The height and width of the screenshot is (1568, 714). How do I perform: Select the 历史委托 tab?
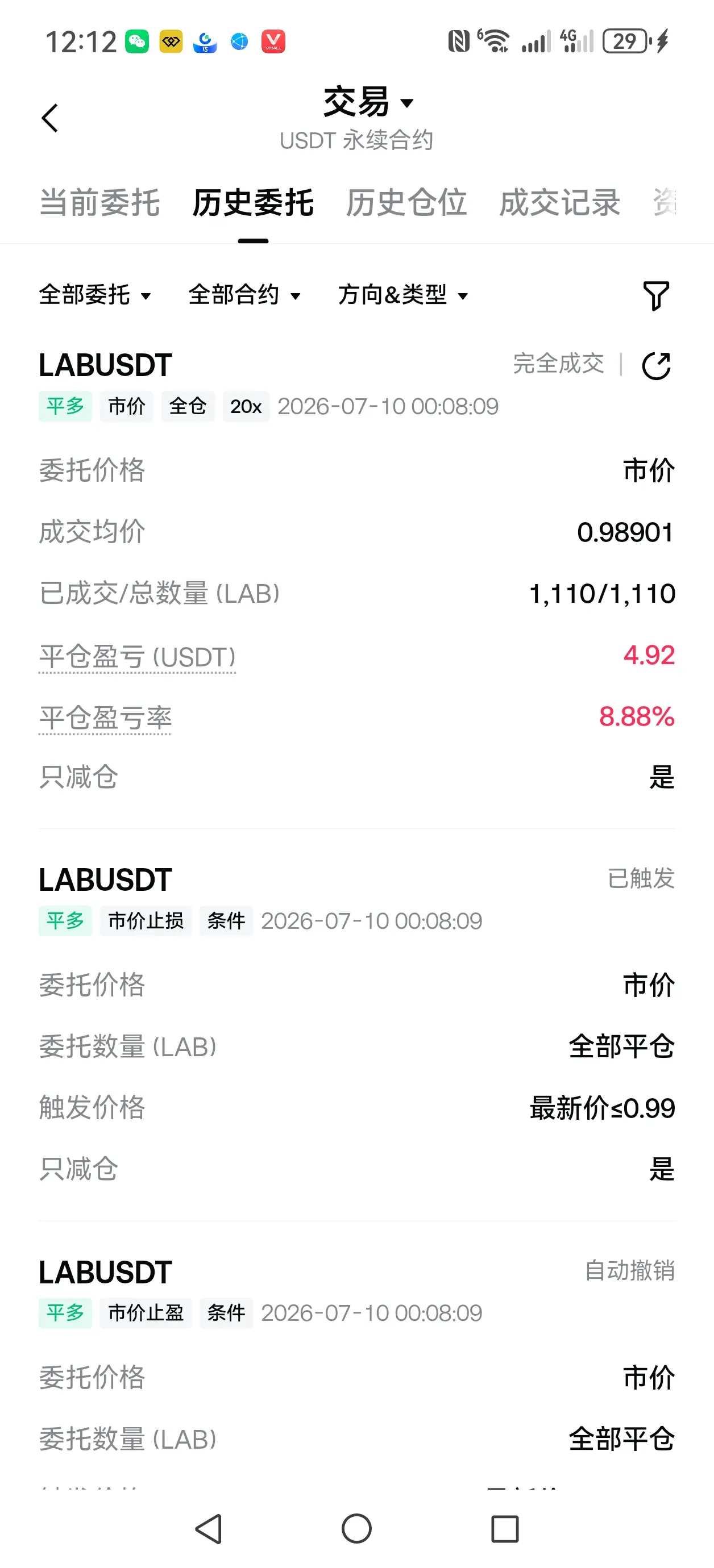254,203
